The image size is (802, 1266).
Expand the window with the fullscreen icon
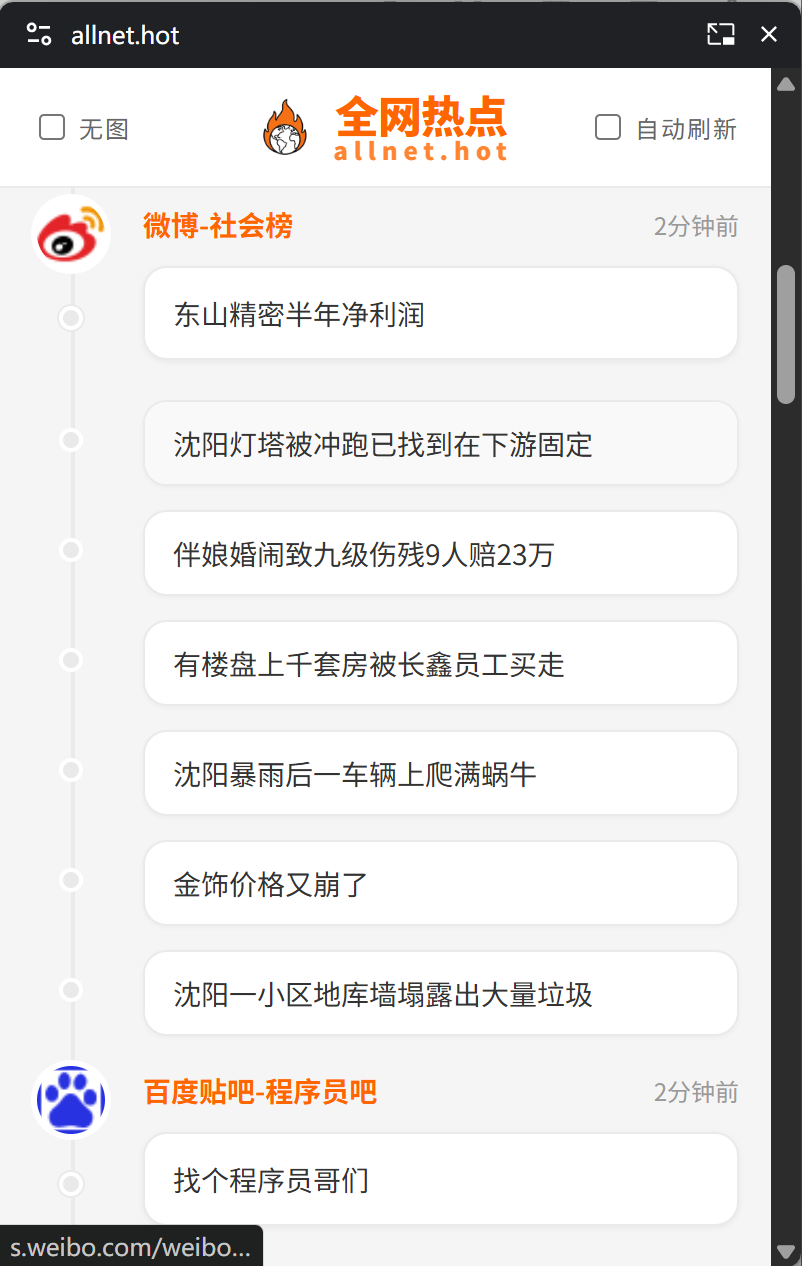[x=721, y=34]
